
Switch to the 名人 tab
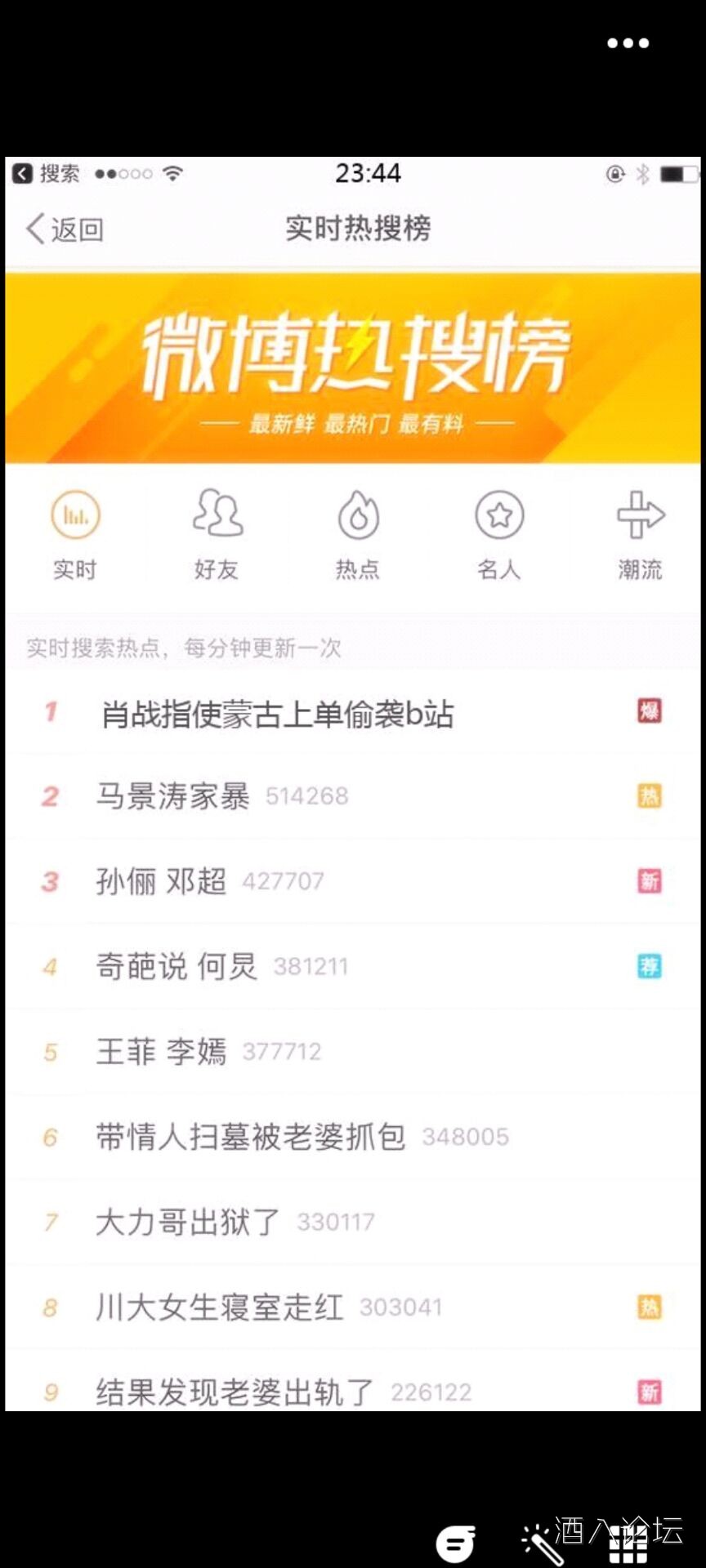point(499,535)
